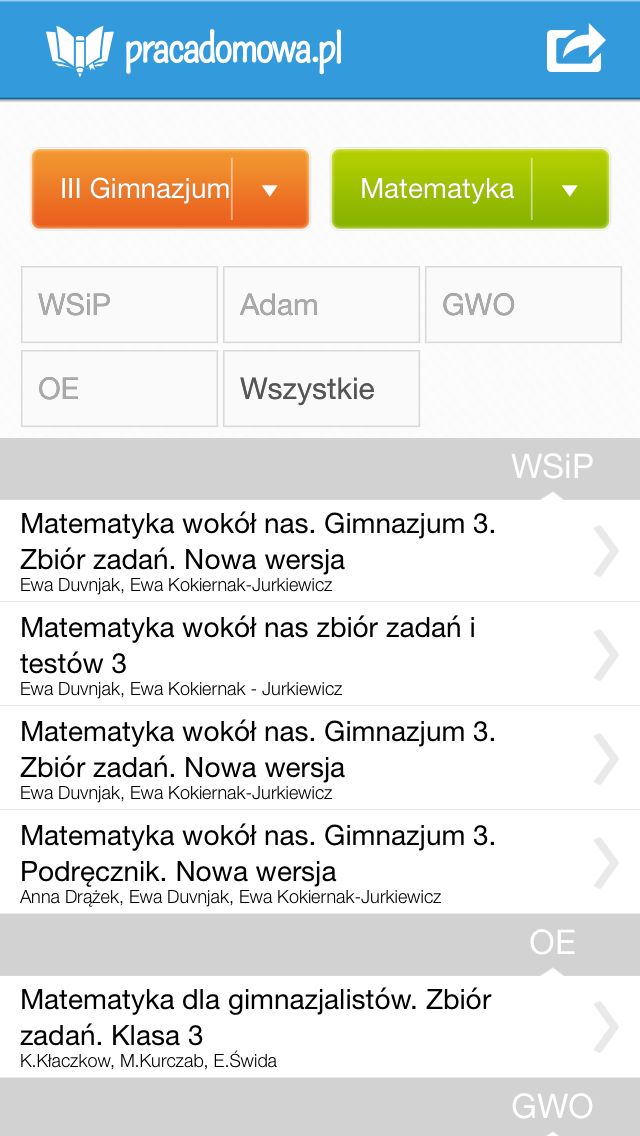Open the Matematyka subject dropdown
The width and height of the screenshot is (640, 1136).
[x=470, y=189]
